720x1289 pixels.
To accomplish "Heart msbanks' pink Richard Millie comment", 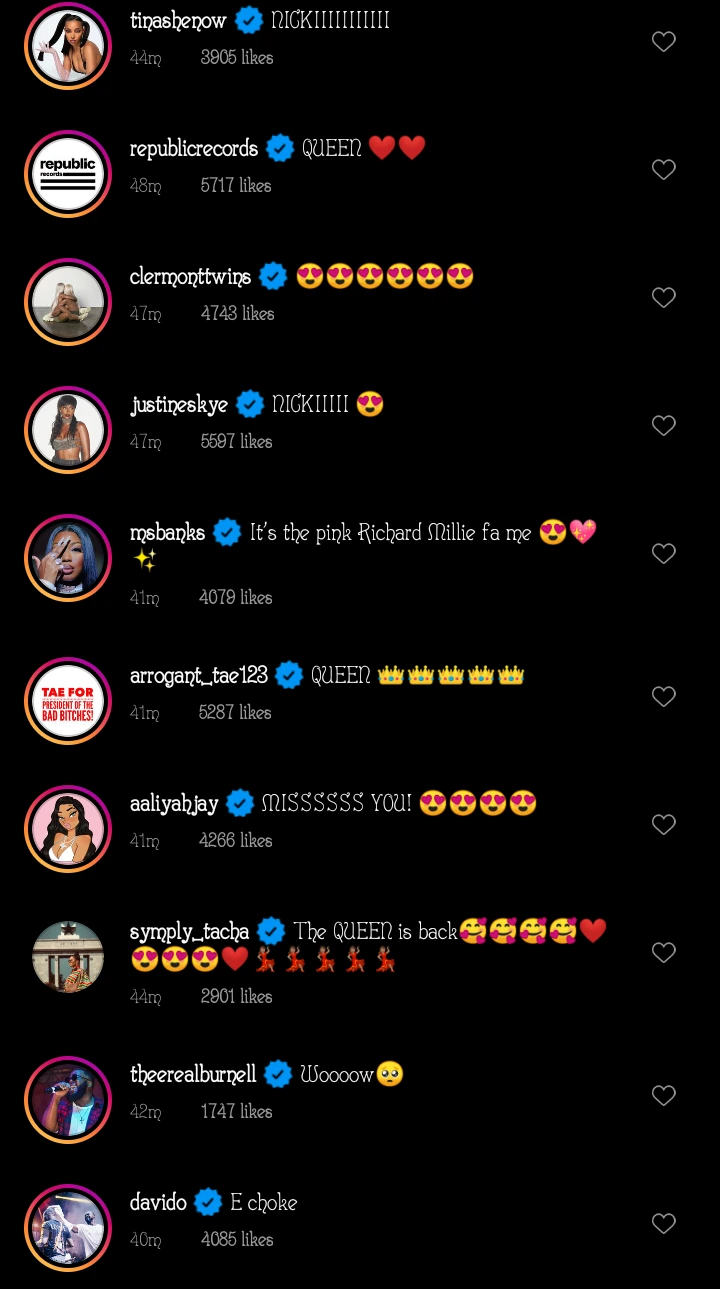I will (x=664, y=553).
